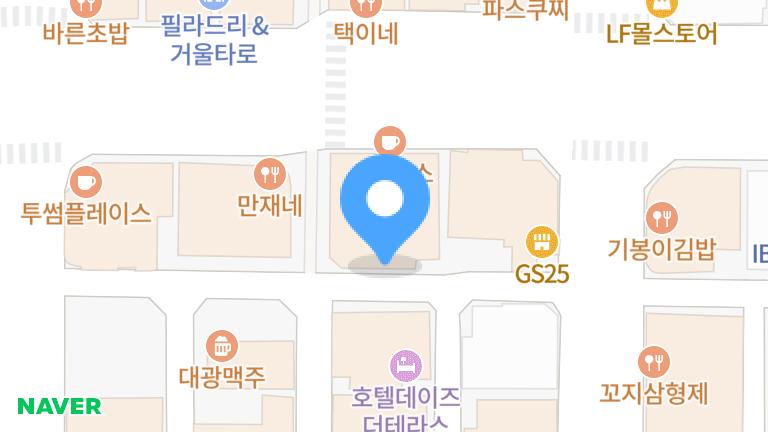This screenshot has width=768, height=432.
Task: View the 기봉이김밥 restaurant marker
Action: tap(662, 217)
